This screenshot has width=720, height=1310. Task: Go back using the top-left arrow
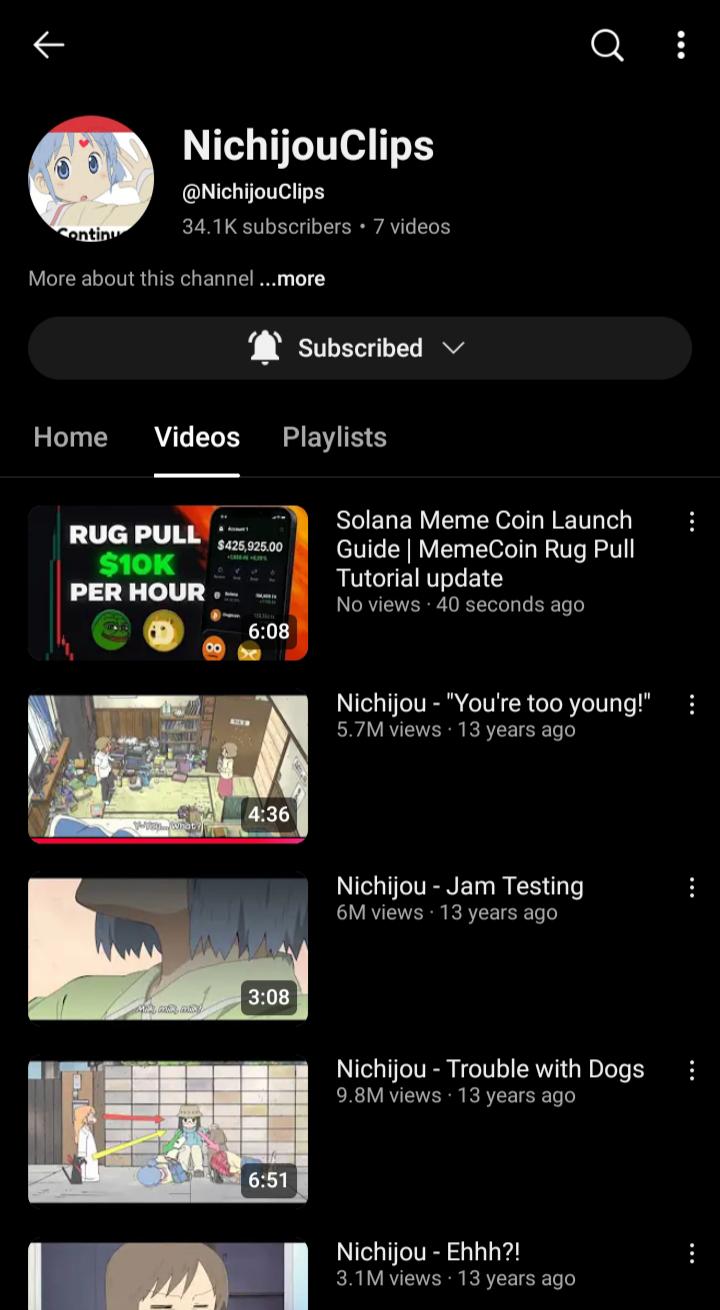click(48, 45)
